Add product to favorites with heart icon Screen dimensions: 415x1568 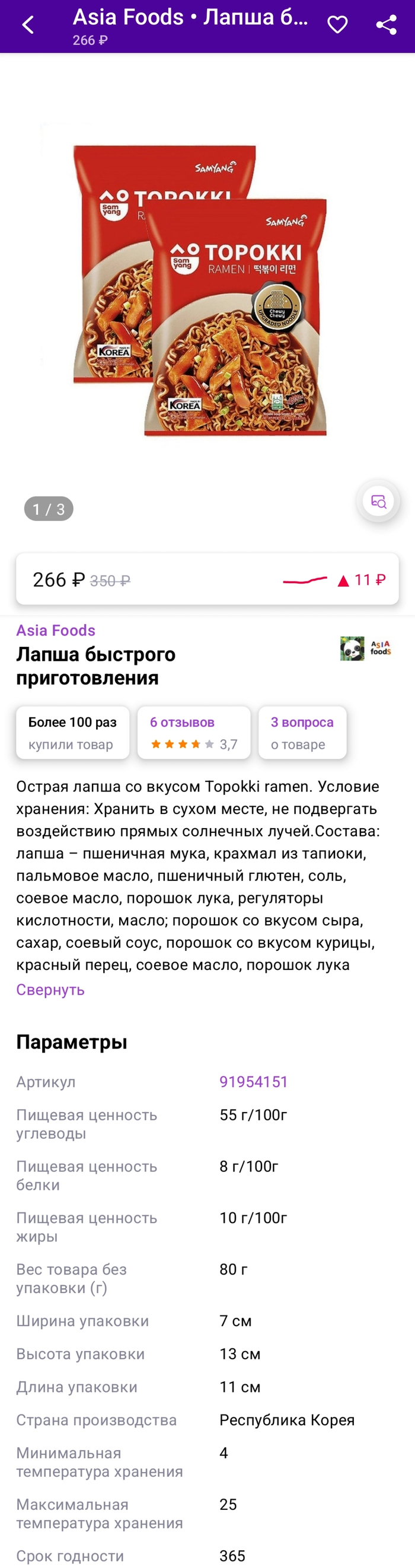click(x=337, y=25)
